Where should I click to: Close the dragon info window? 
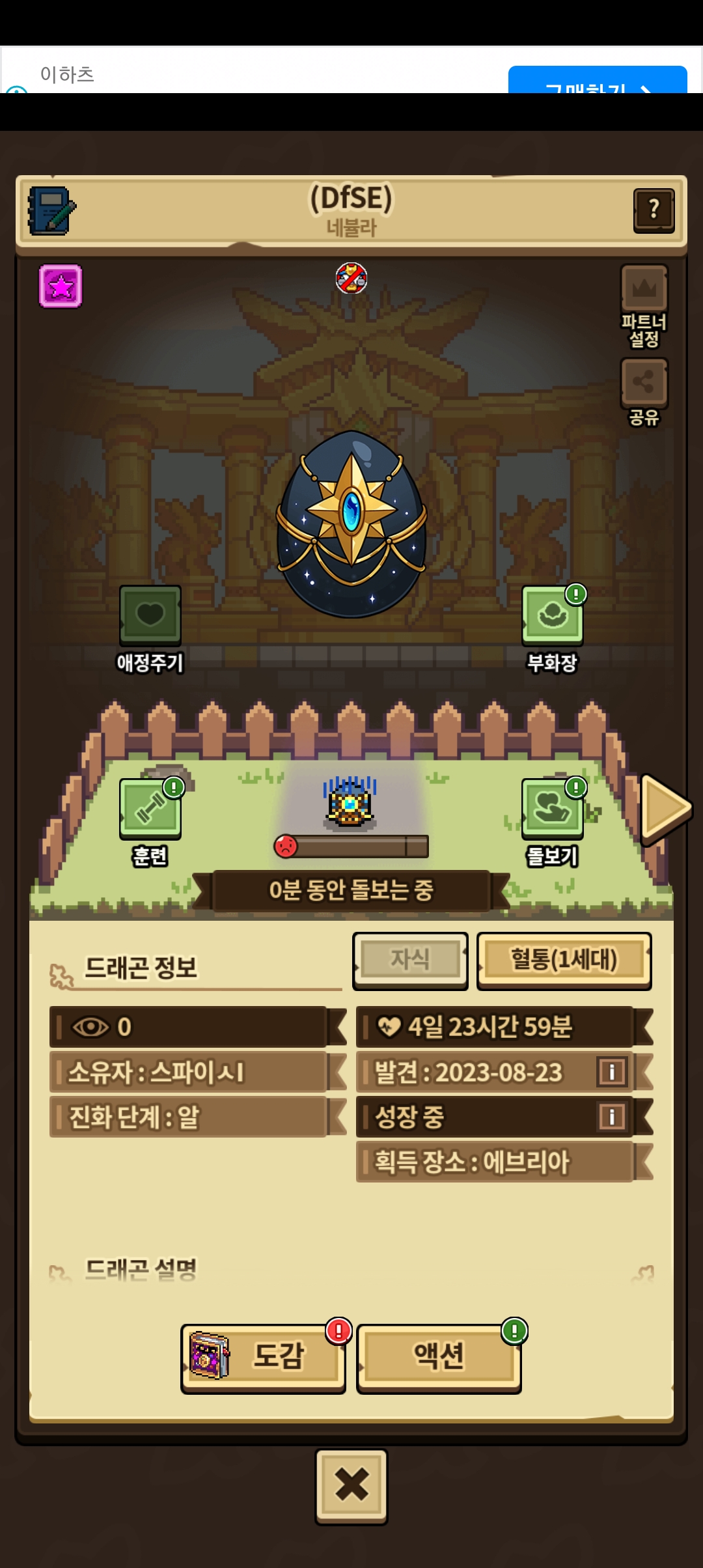351,1486
